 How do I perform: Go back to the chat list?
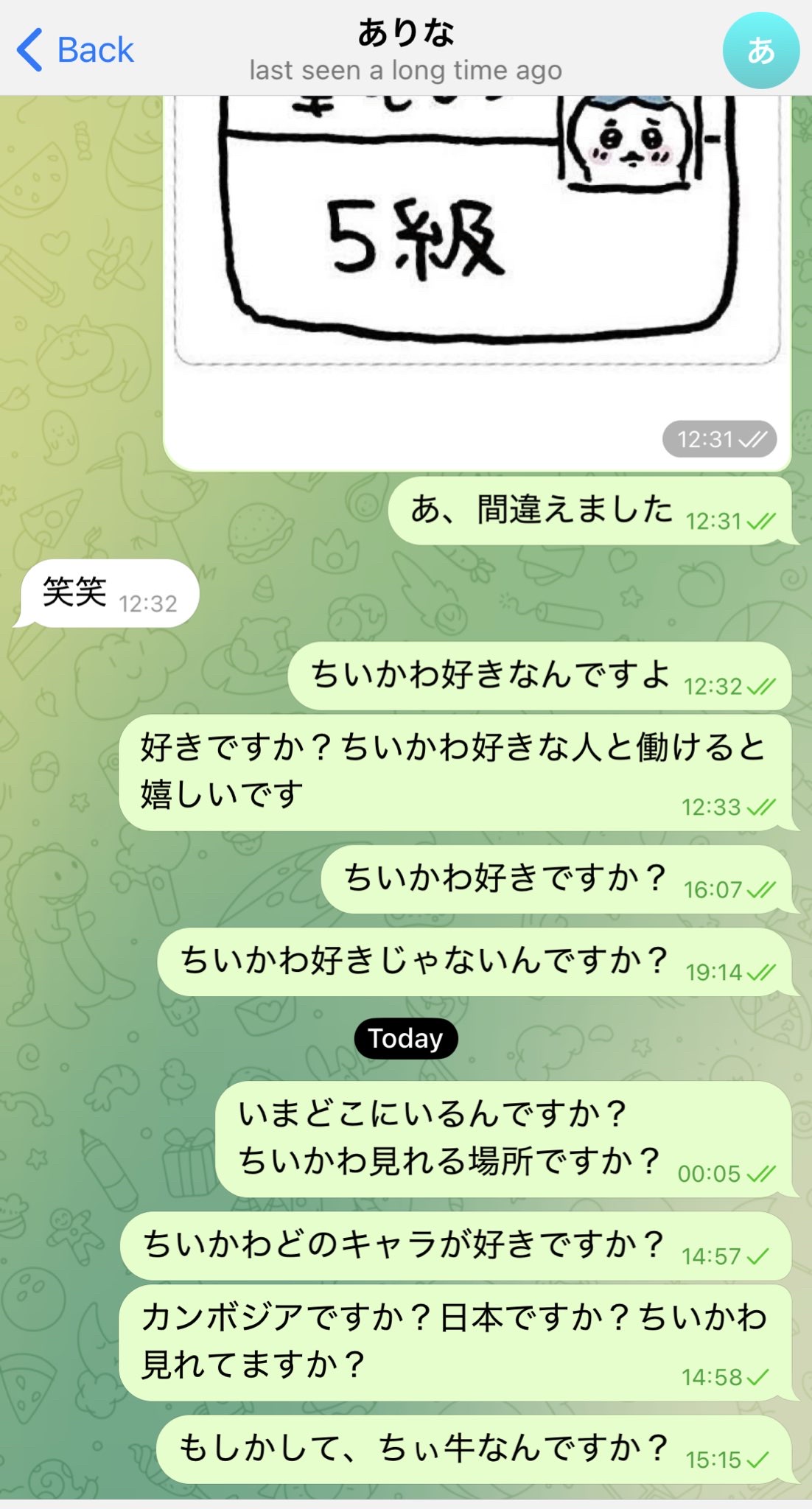(x=75, y=50)
